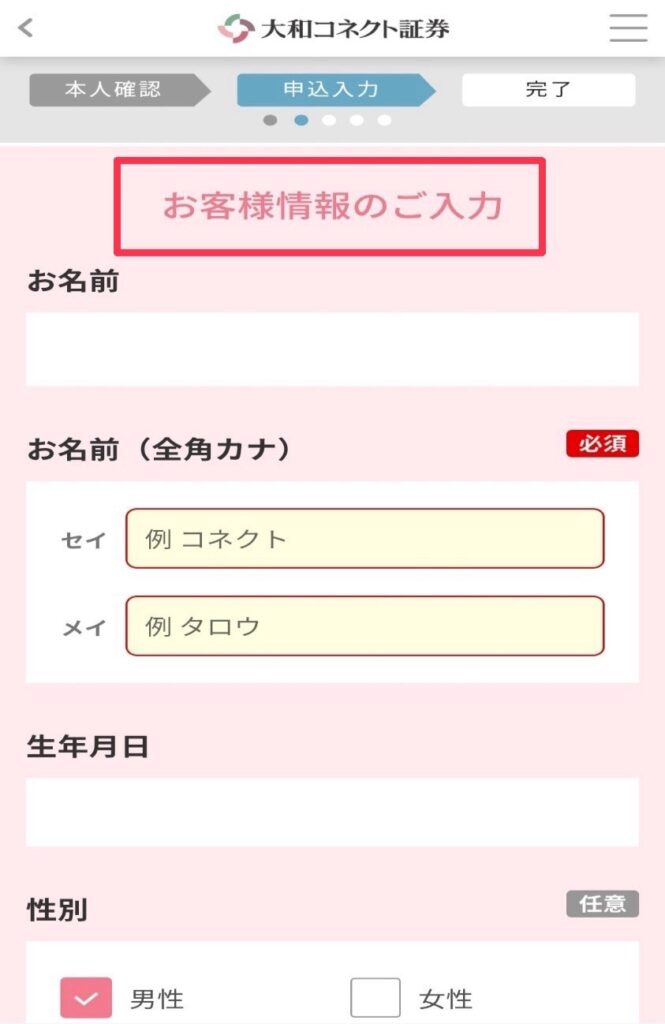Tap the セイ katakana surname field
The width and height of the screenshot is (665, 1024).
point(365,539)
